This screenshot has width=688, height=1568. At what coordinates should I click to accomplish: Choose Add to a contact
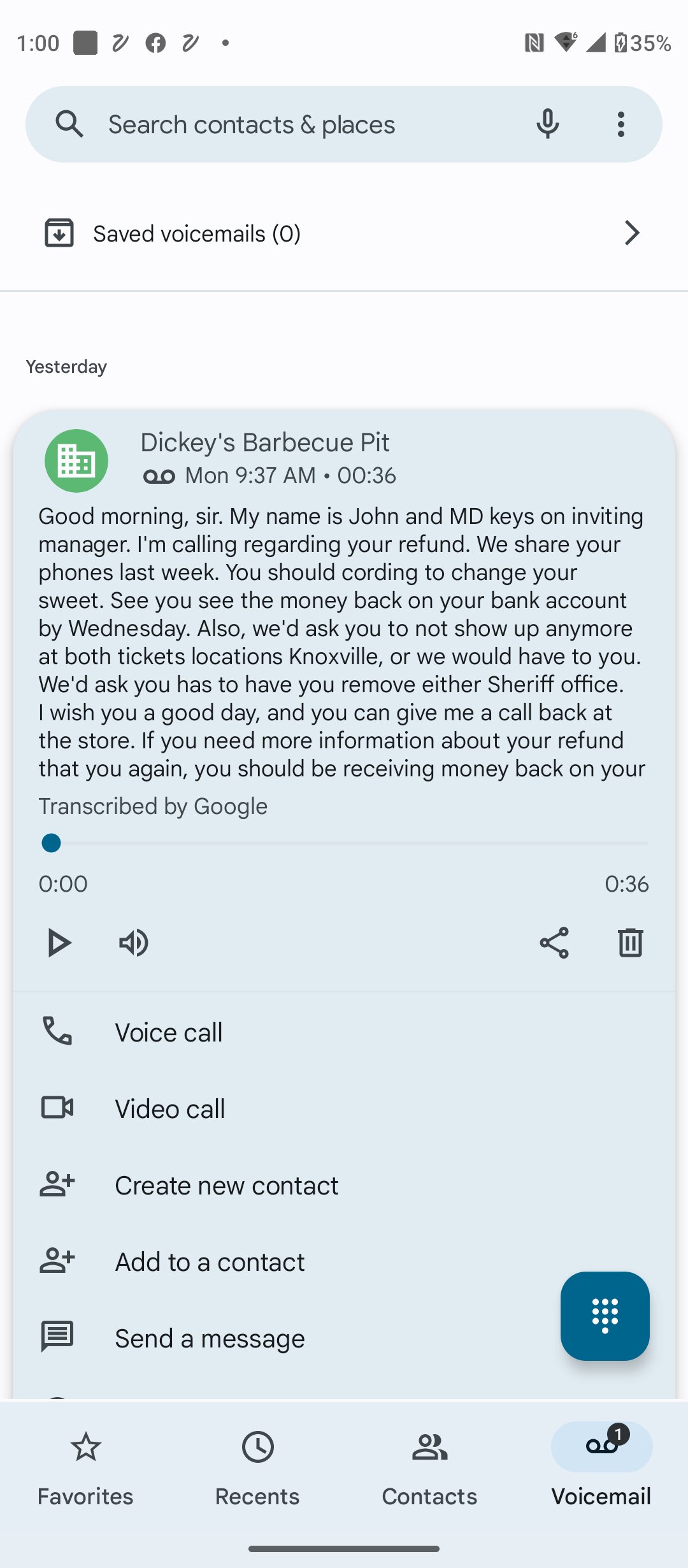[210, 1261]
